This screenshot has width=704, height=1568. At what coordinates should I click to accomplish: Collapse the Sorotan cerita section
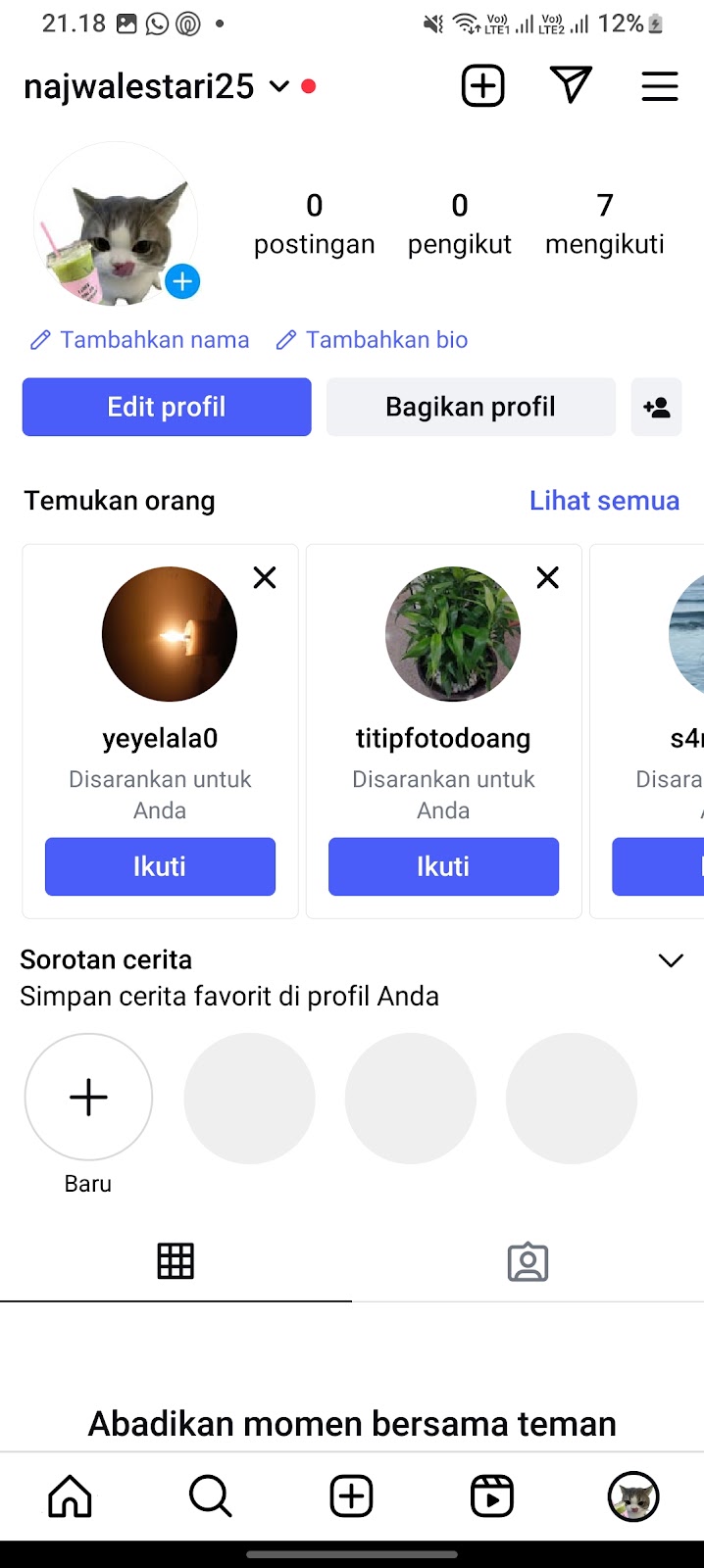(671, 960)
